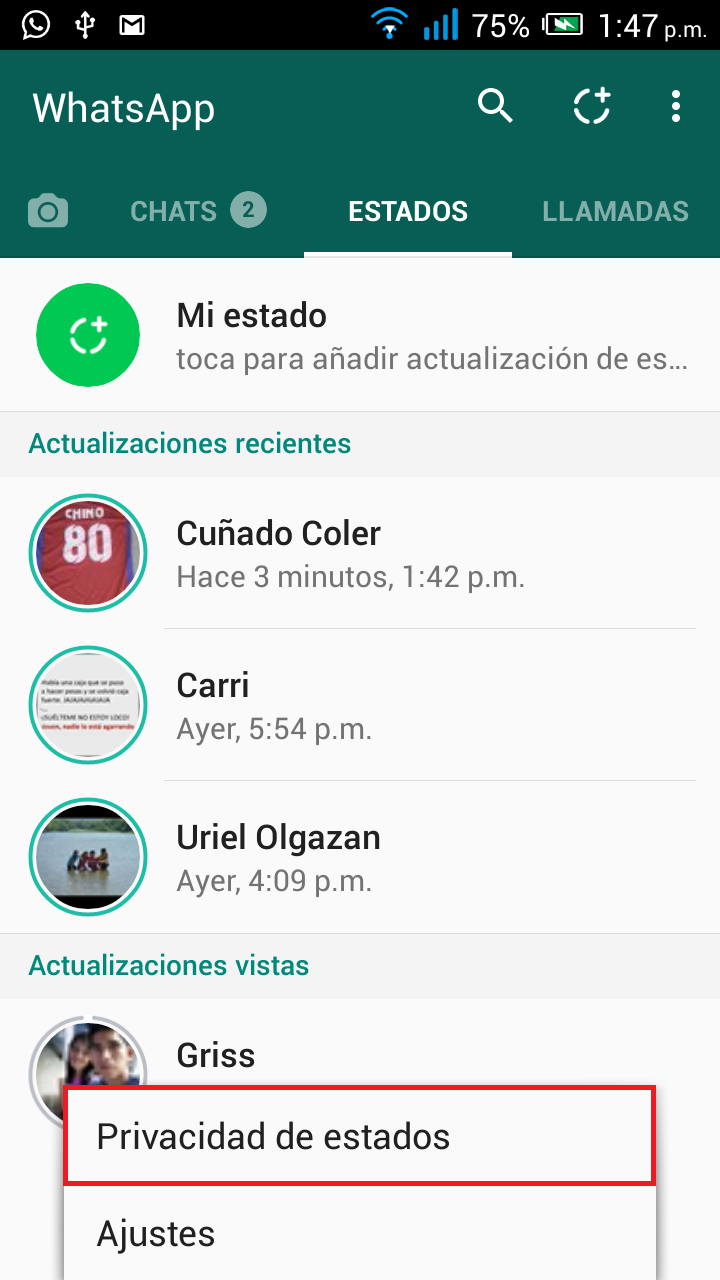
Task: Open the three-dot overflow menu
Action: click(x=677, y=105)
